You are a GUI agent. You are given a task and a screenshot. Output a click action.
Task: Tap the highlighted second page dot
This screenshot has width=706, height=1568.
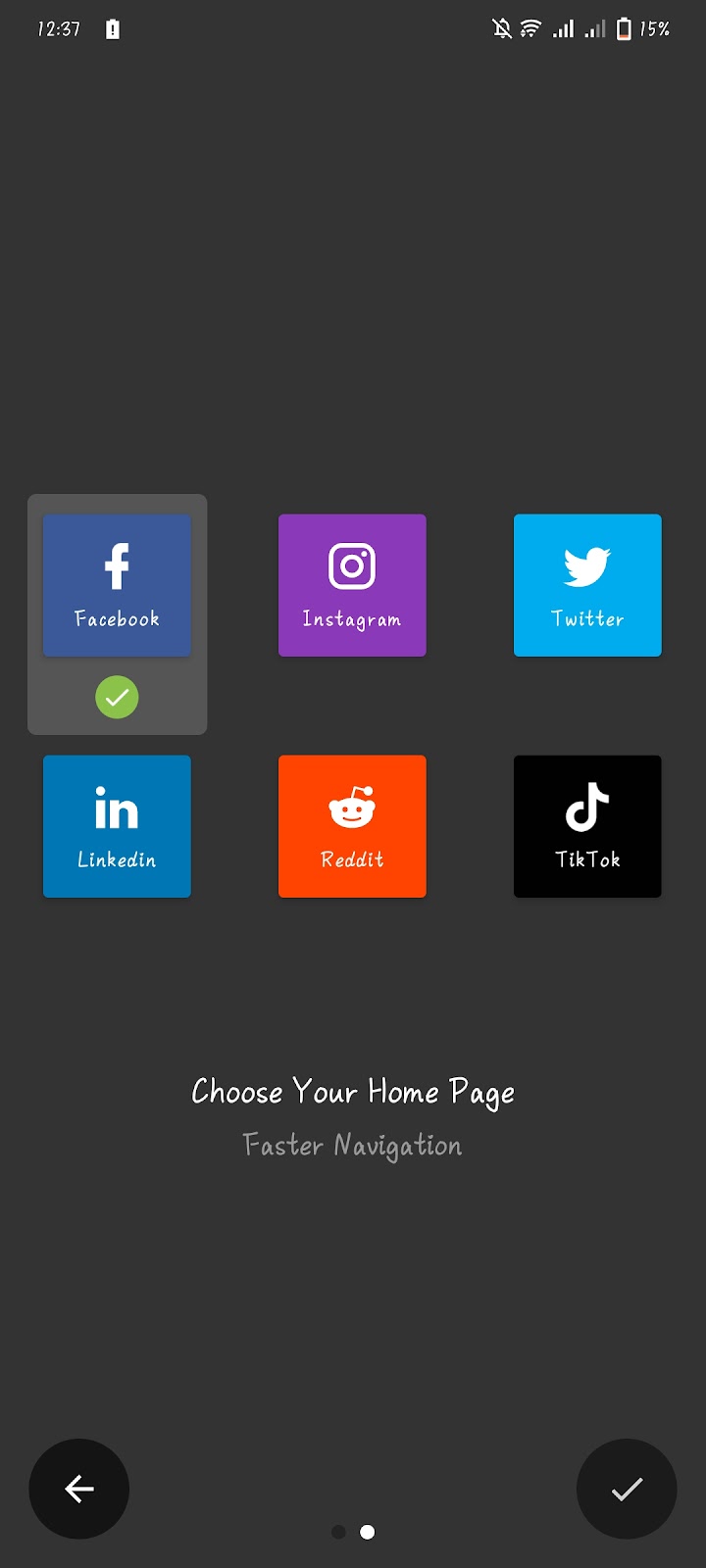[367, 1532]
